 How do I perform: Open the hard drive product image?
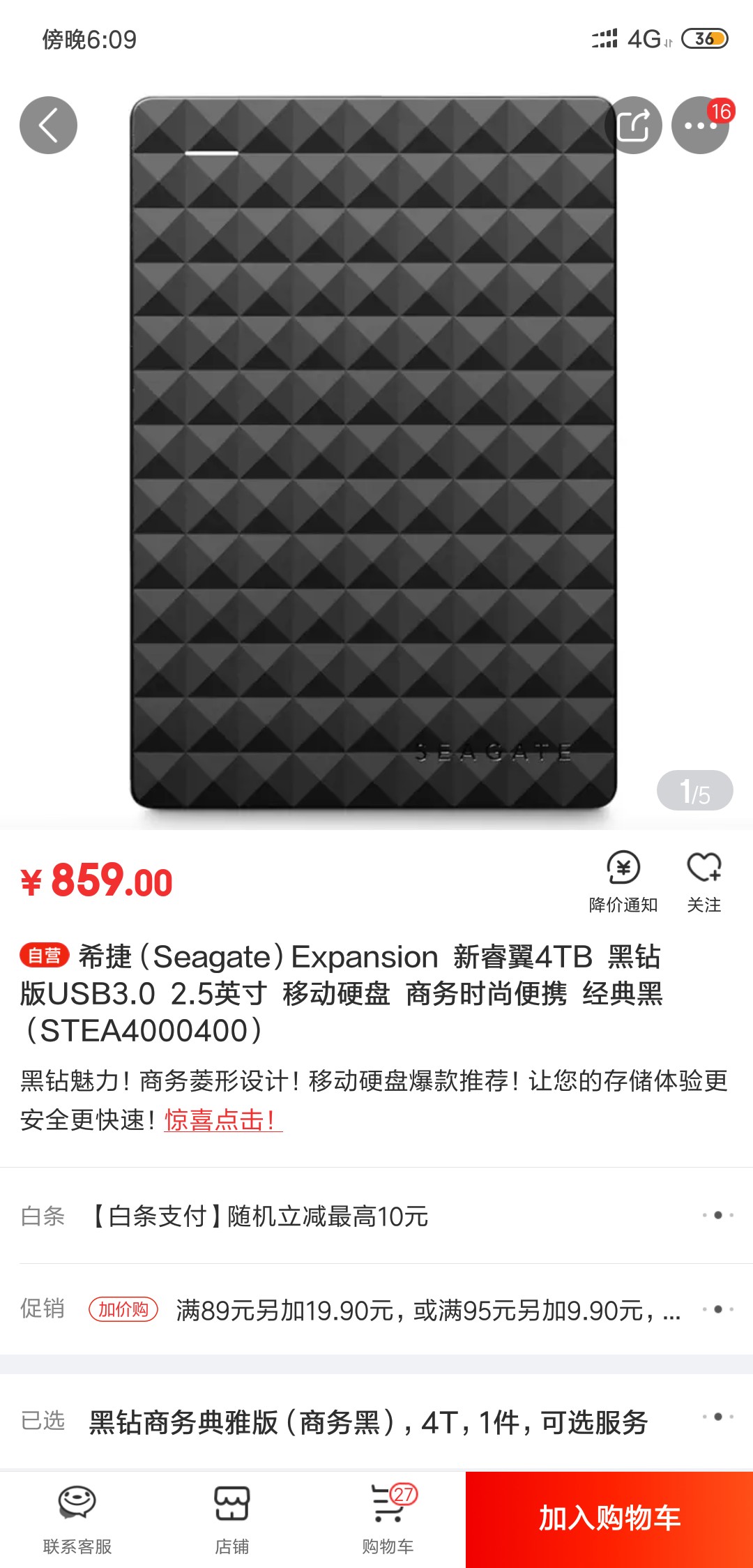point(374,453)
